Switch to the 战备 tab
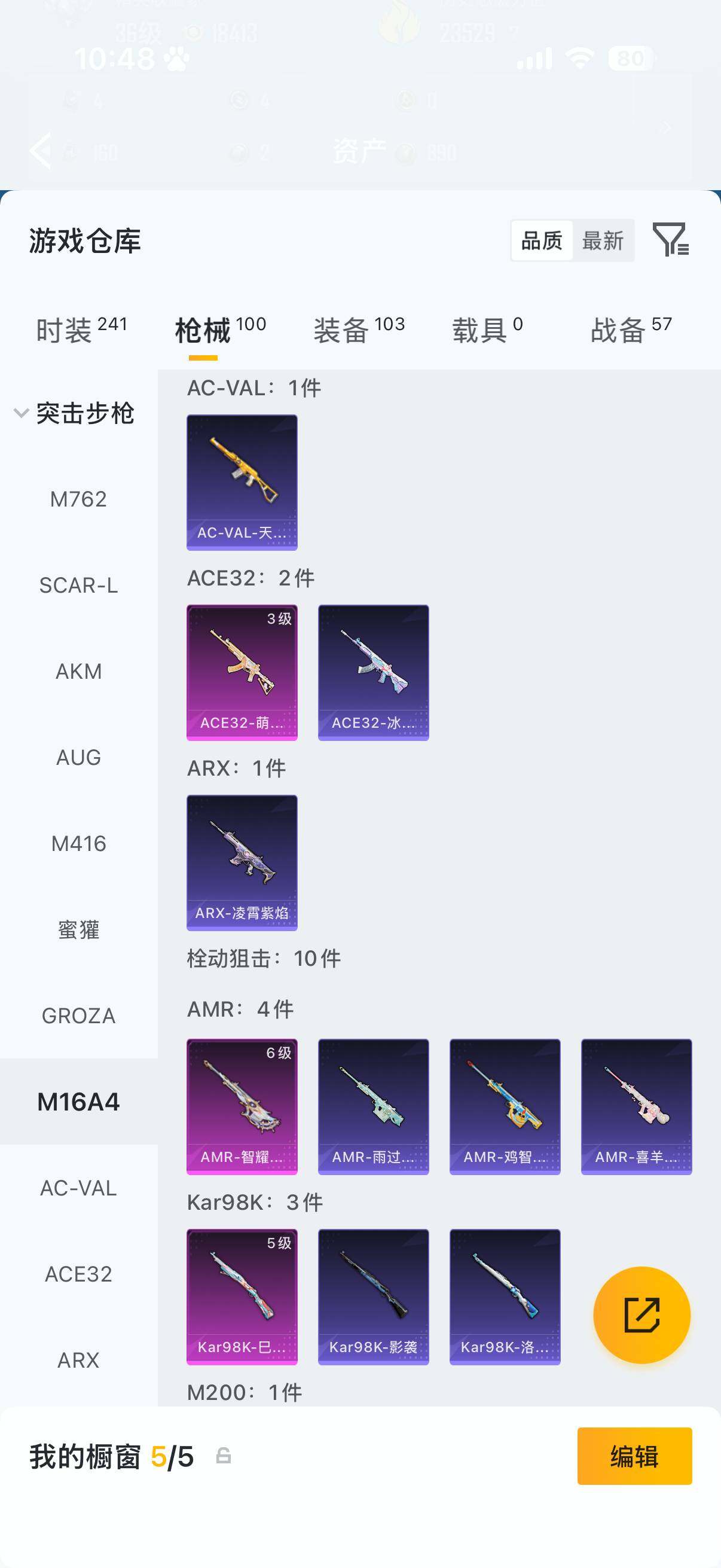 coord(630,330)
